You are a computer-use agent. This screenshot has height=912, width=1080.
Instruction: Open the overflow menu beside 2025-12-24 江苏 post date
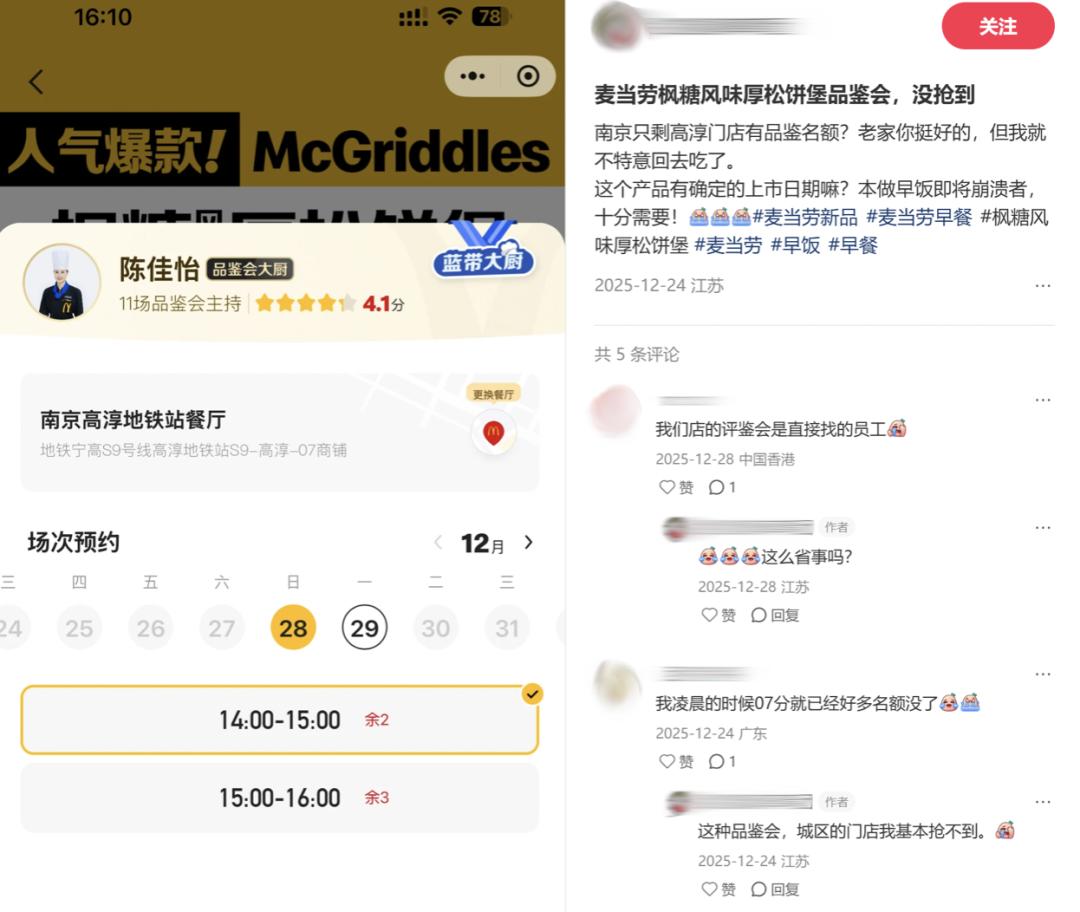1043,286
